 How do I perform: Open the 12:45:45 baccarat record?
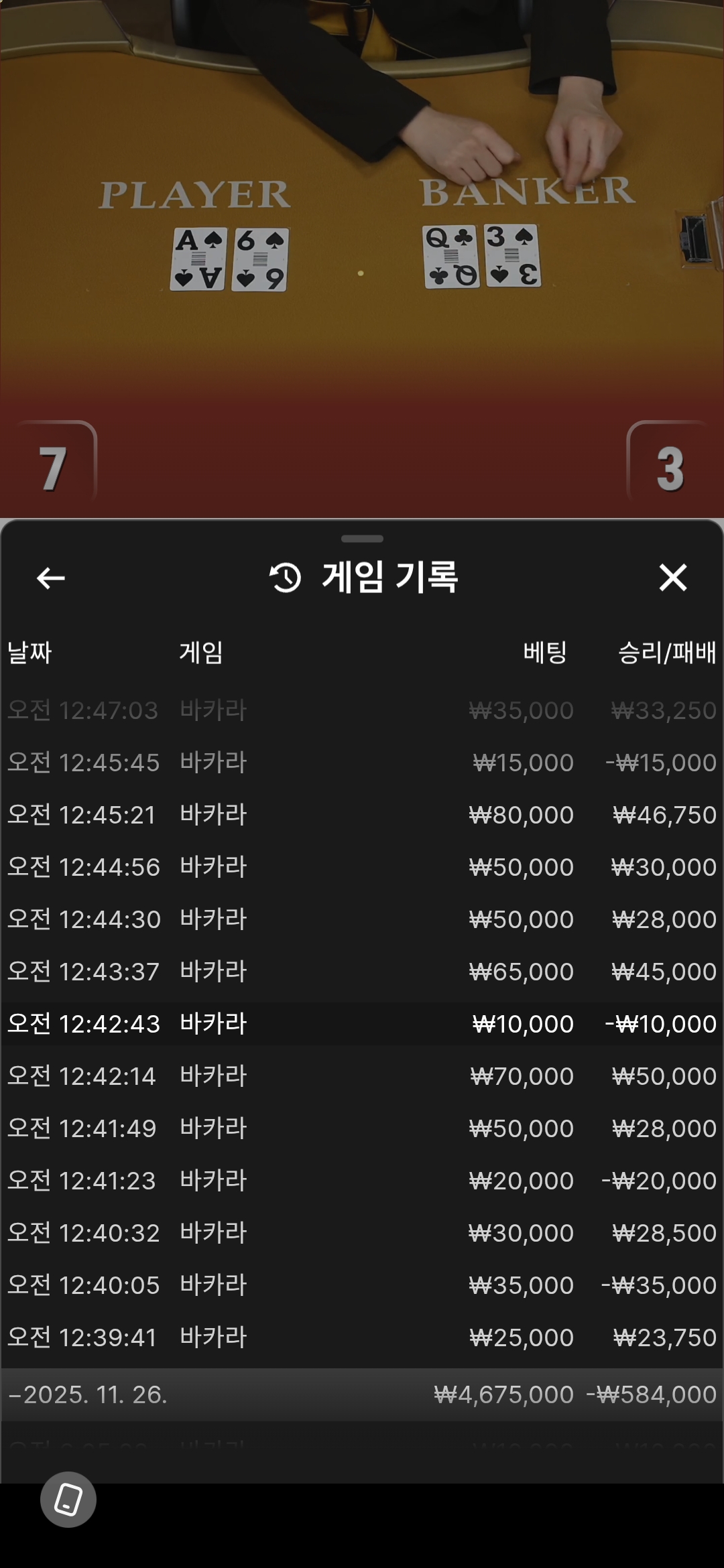tap(362, 763)
